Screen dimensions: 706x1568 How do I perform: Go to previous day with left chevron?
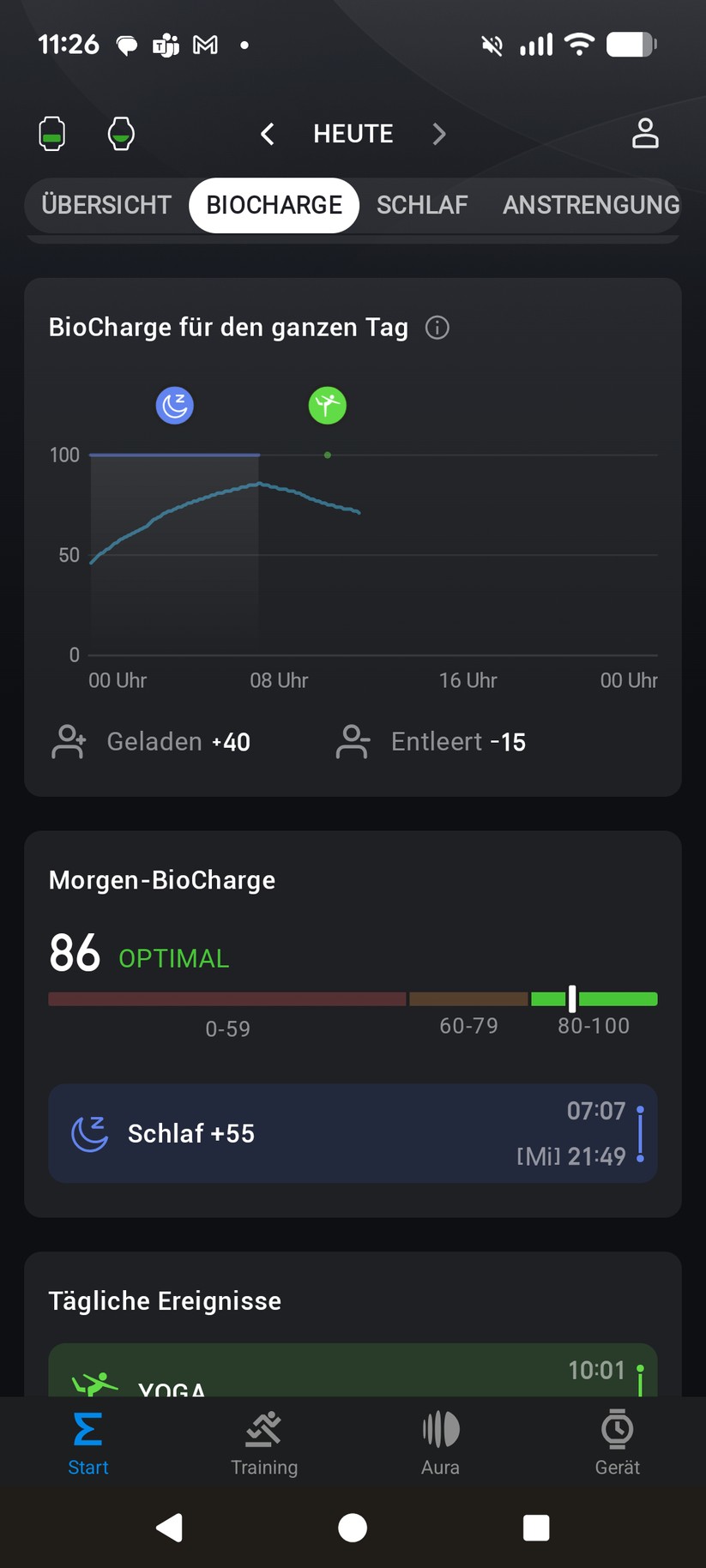click(x=267, y=134)
